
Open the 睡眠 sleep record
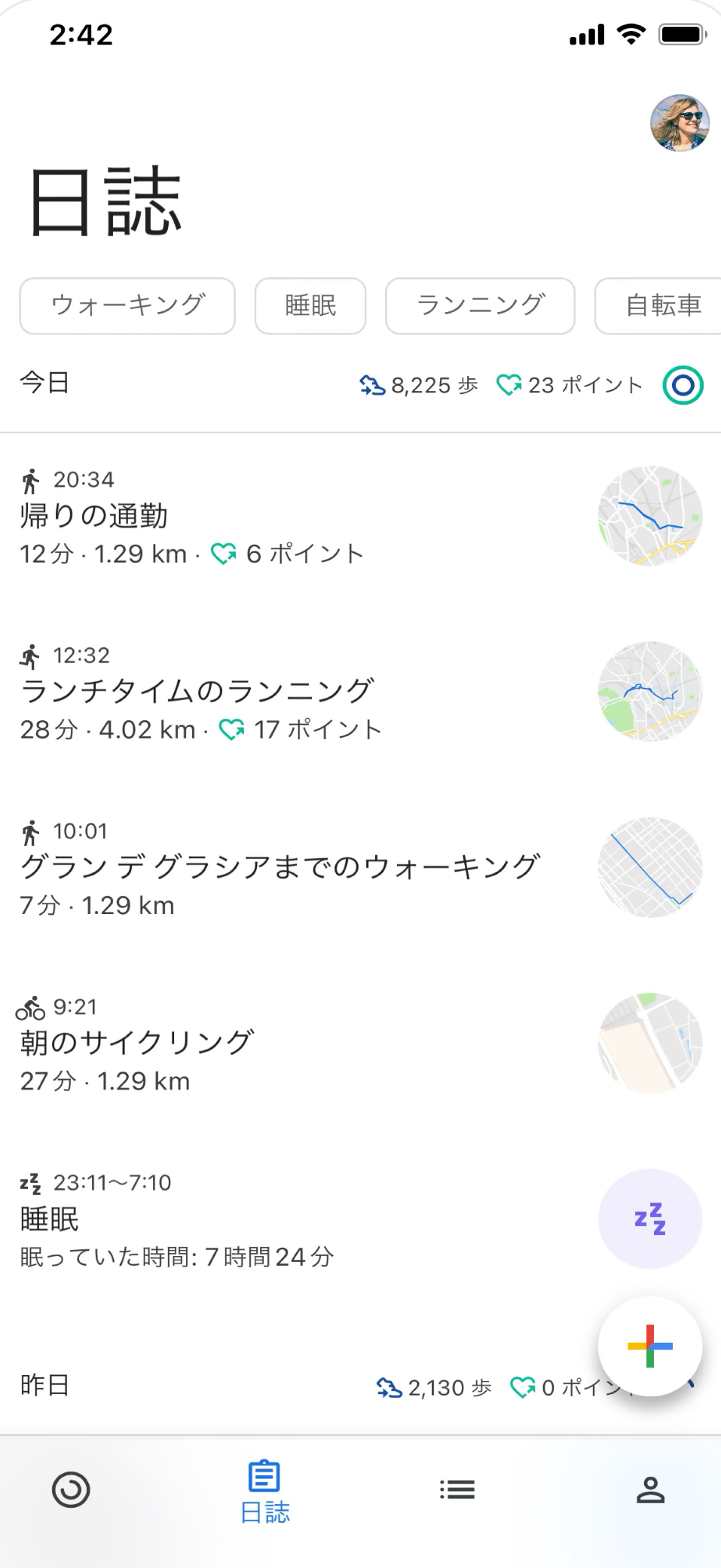[x=360, y=1219]
